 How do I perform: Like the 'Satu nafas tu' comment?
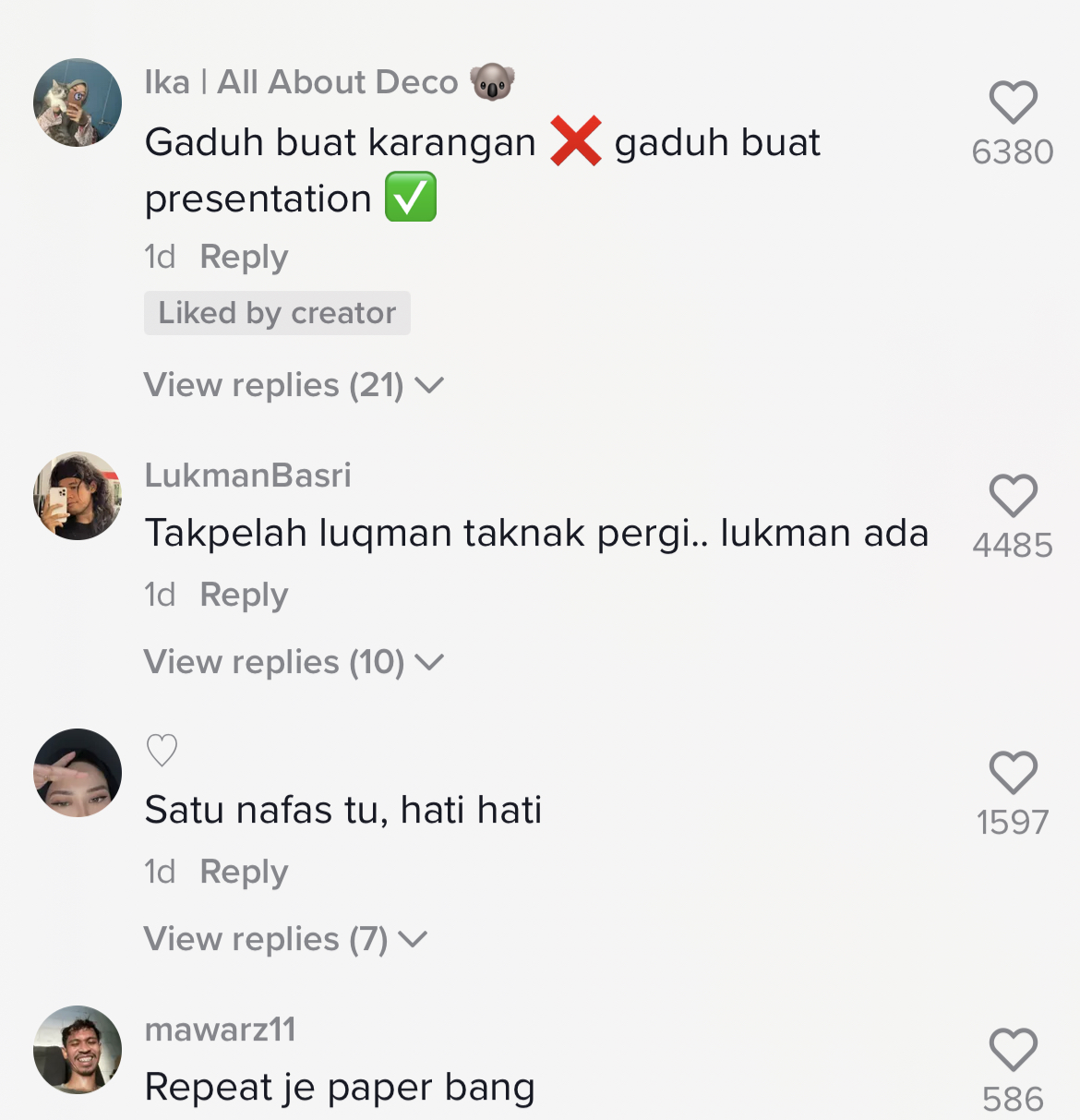tap(1013, 773)
